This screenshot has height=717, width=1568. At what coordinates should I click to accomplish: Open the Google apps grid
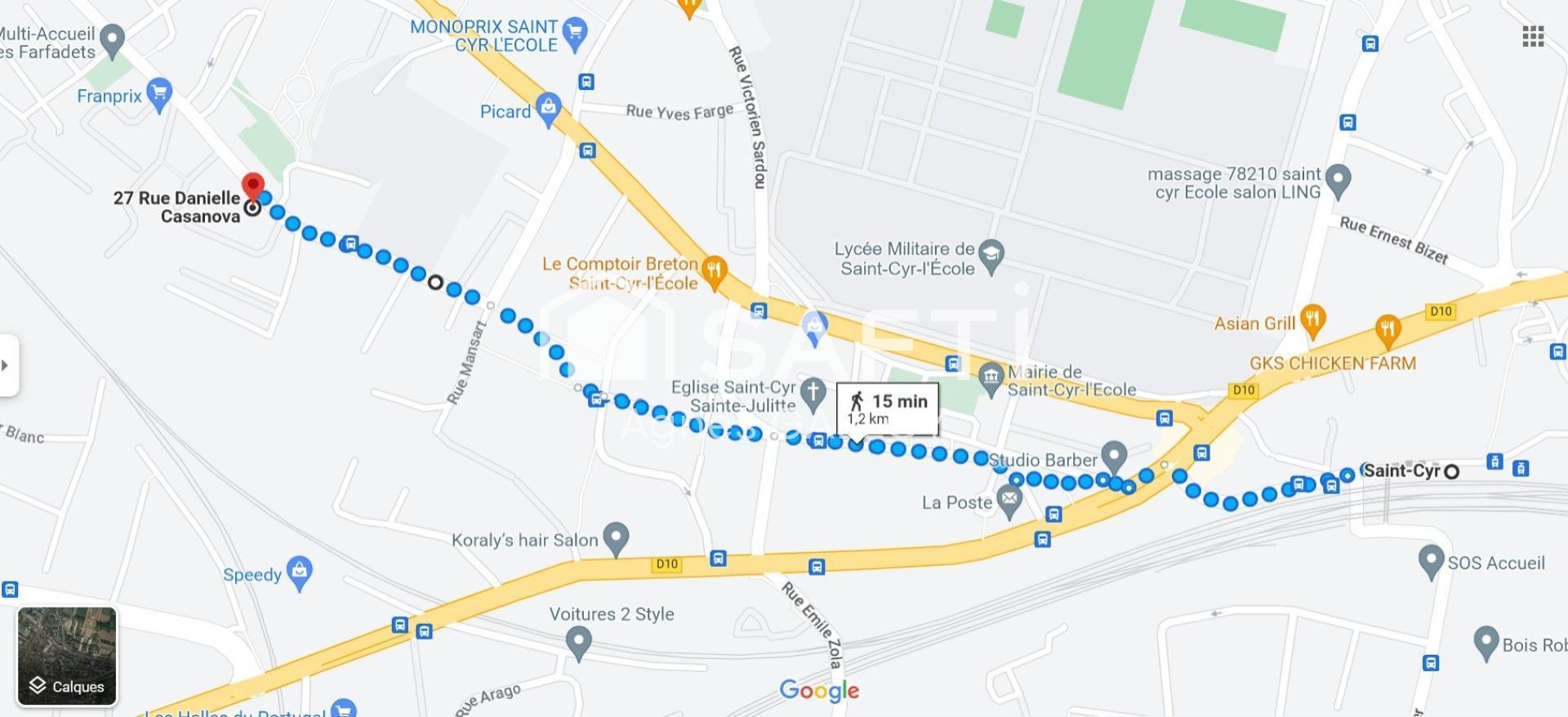coord(1533,37)
